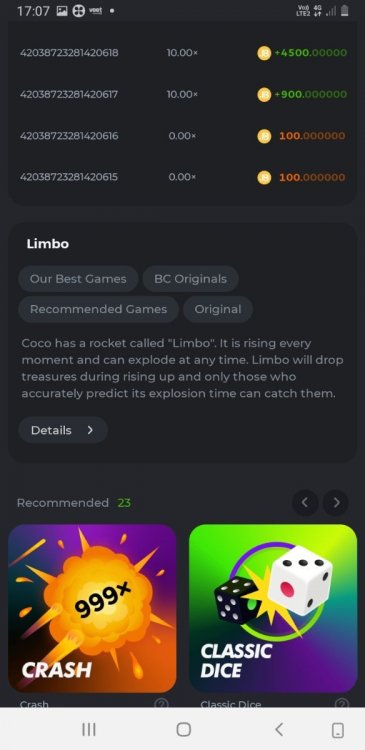Viewport: 365px width, 750px height.
Task: Go back using the system back button
Action: tap(279, 729)
